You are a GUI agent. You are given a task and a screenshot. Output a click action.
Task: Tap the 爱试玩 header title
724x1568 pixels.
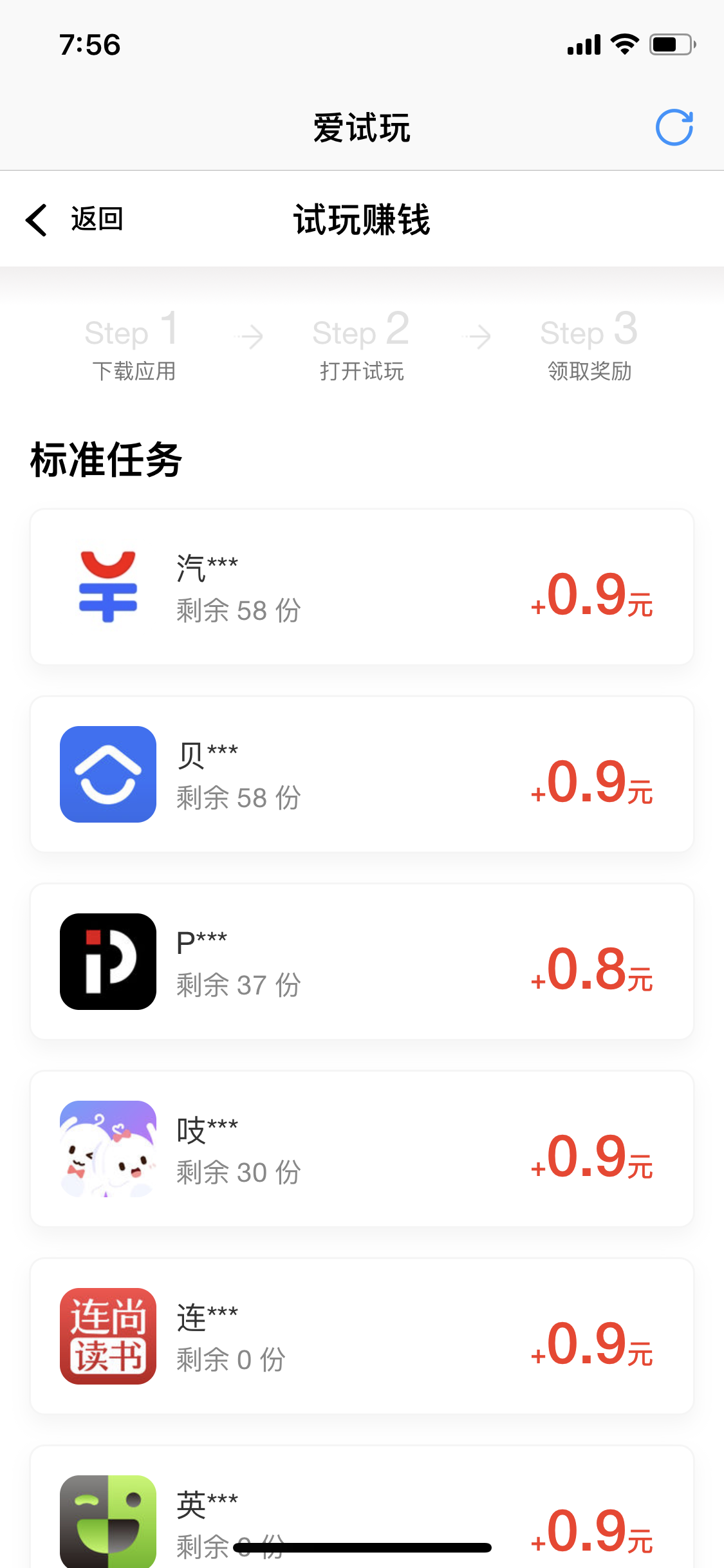pos(362,127)
